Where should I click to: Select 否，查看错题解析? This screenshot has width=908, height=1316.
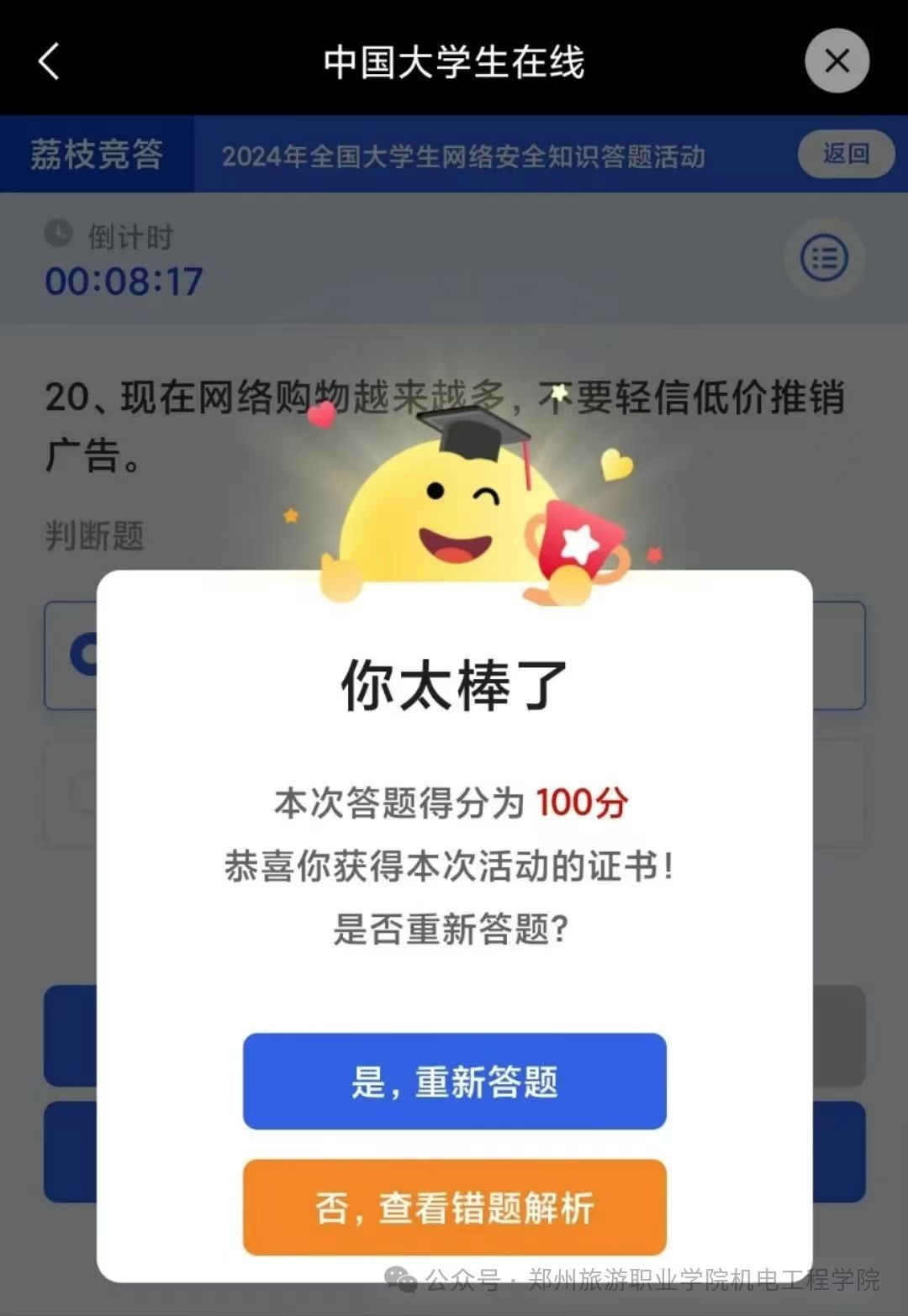coord(454,1208)
